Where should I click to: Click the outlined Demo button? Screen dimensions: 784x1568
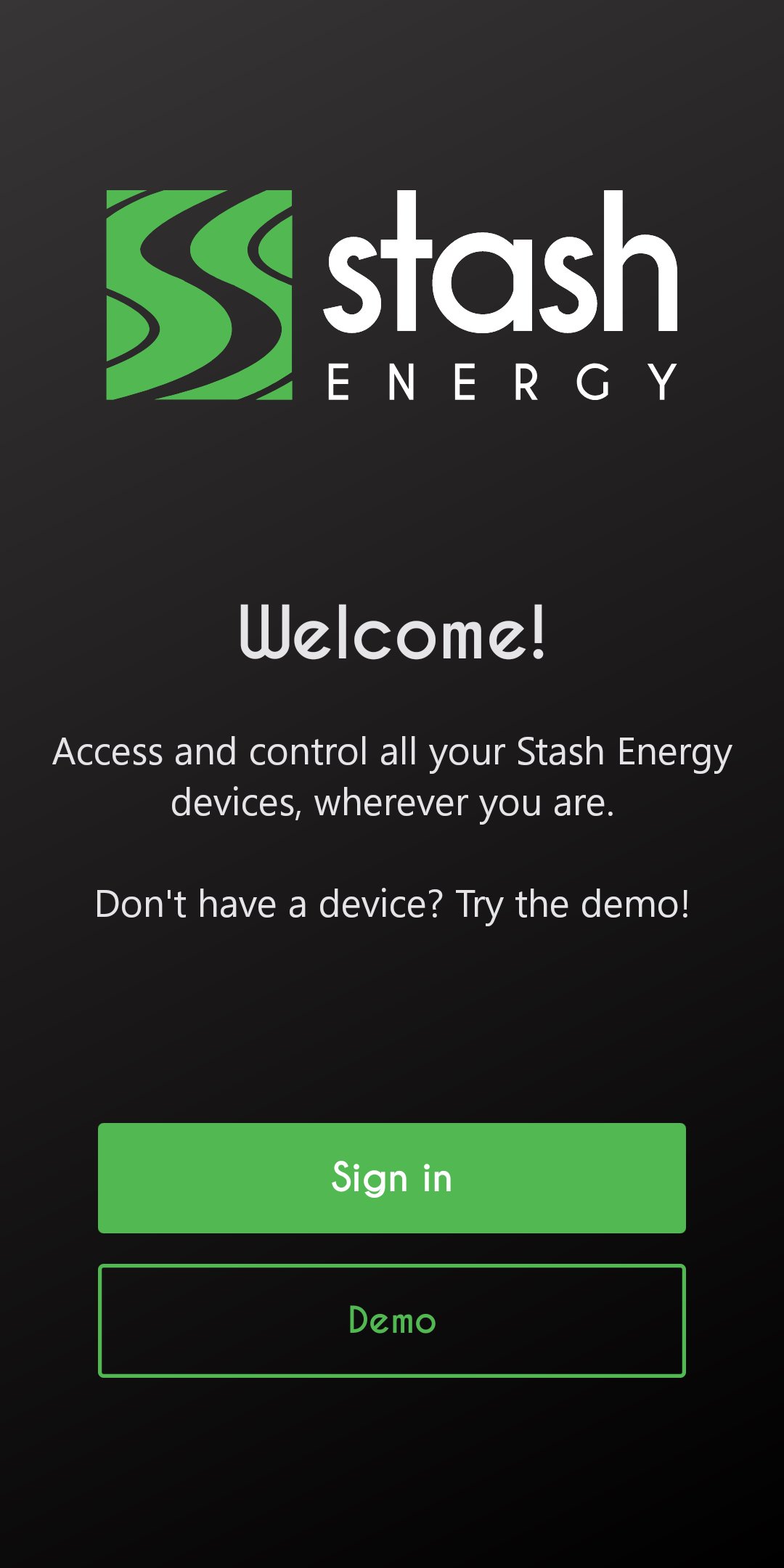tap(392, 1321)
